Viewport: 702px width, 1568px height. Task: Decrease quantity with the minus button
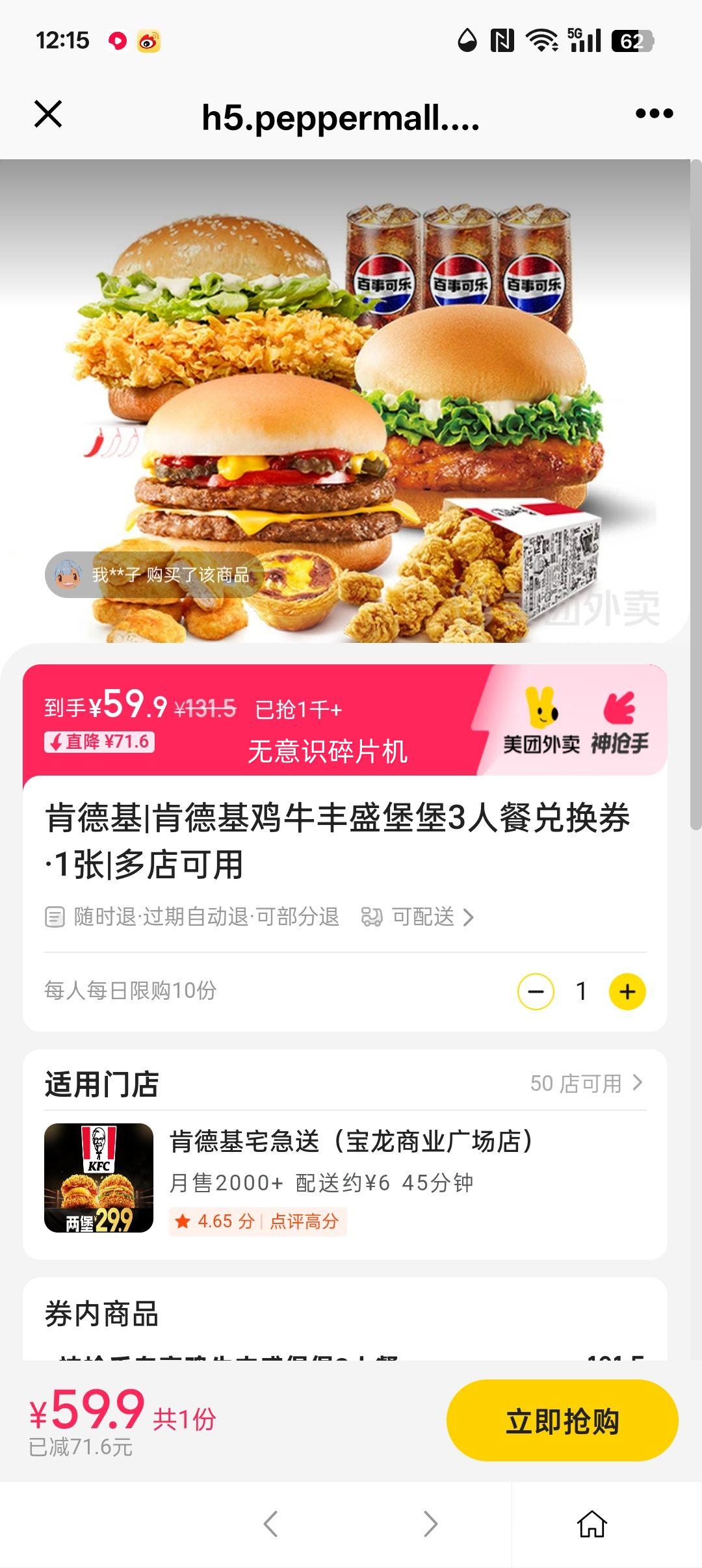pyautogui.click(x=536, y=991)
